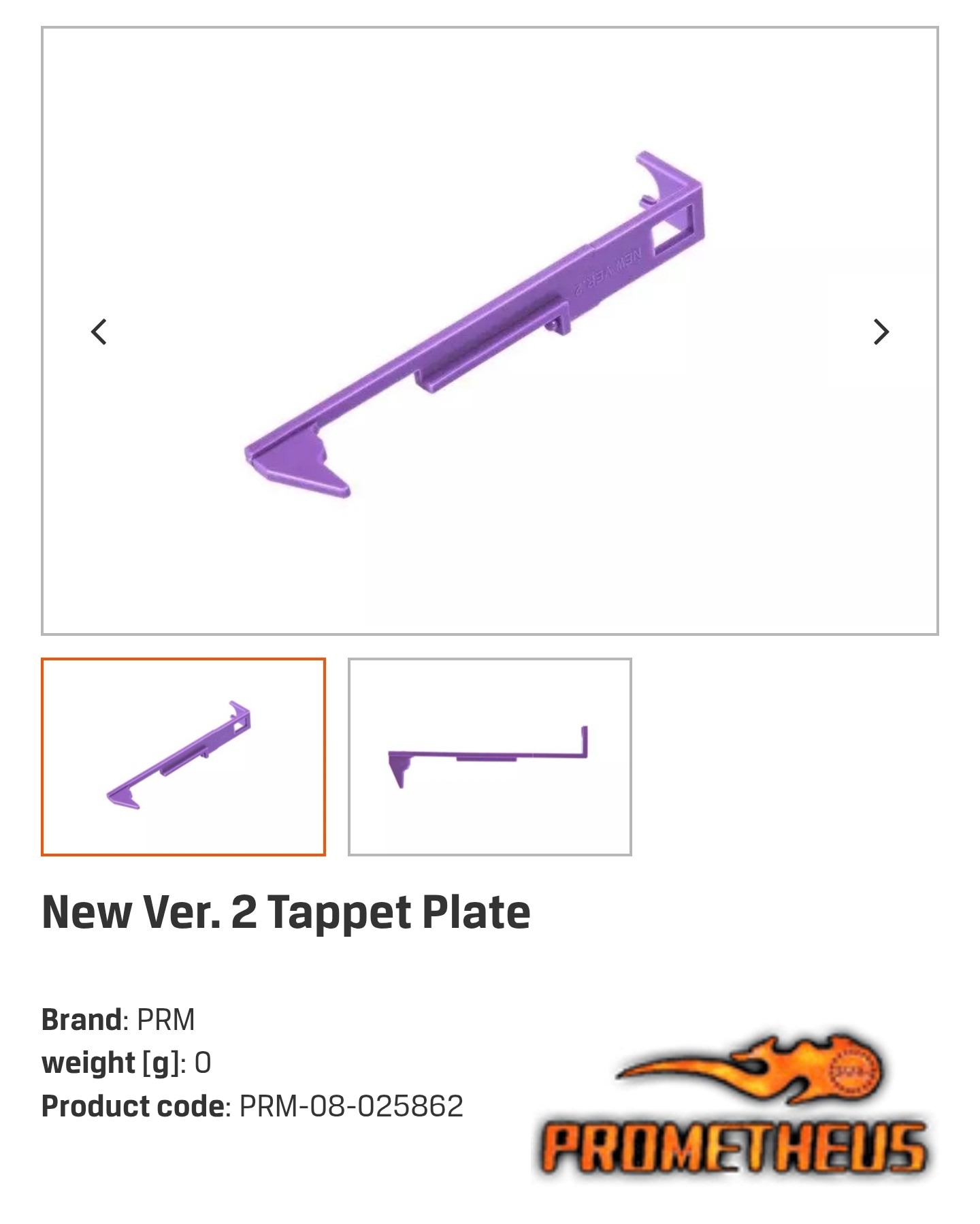
Task: Show the previous product image
Action: coord(99,332)
